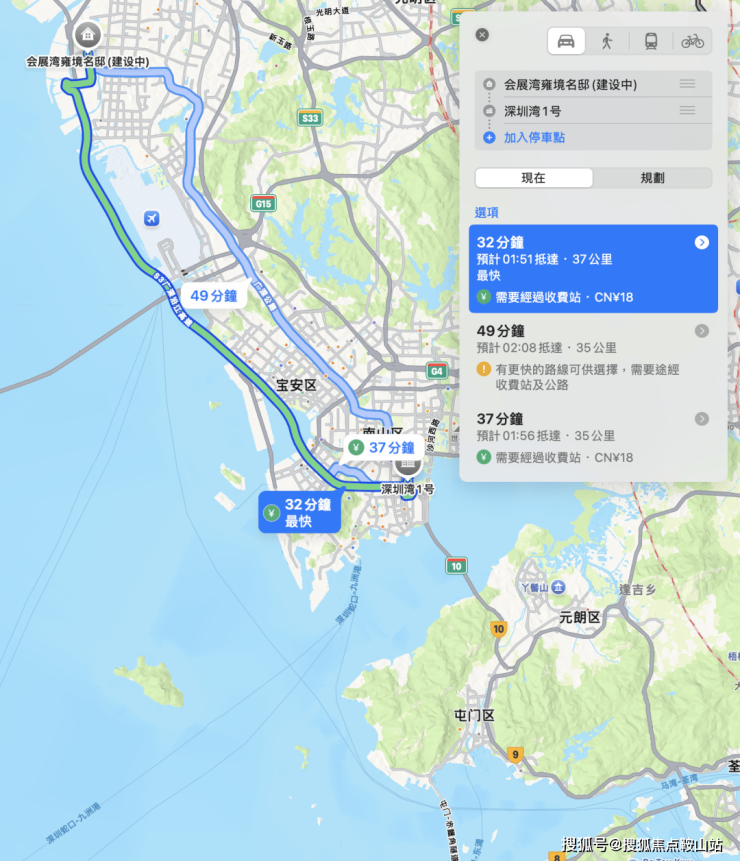The height and width of the screenshot is (861, 740).
Task: Switch to the 規劃 departure option
Action: pos(652,178)
